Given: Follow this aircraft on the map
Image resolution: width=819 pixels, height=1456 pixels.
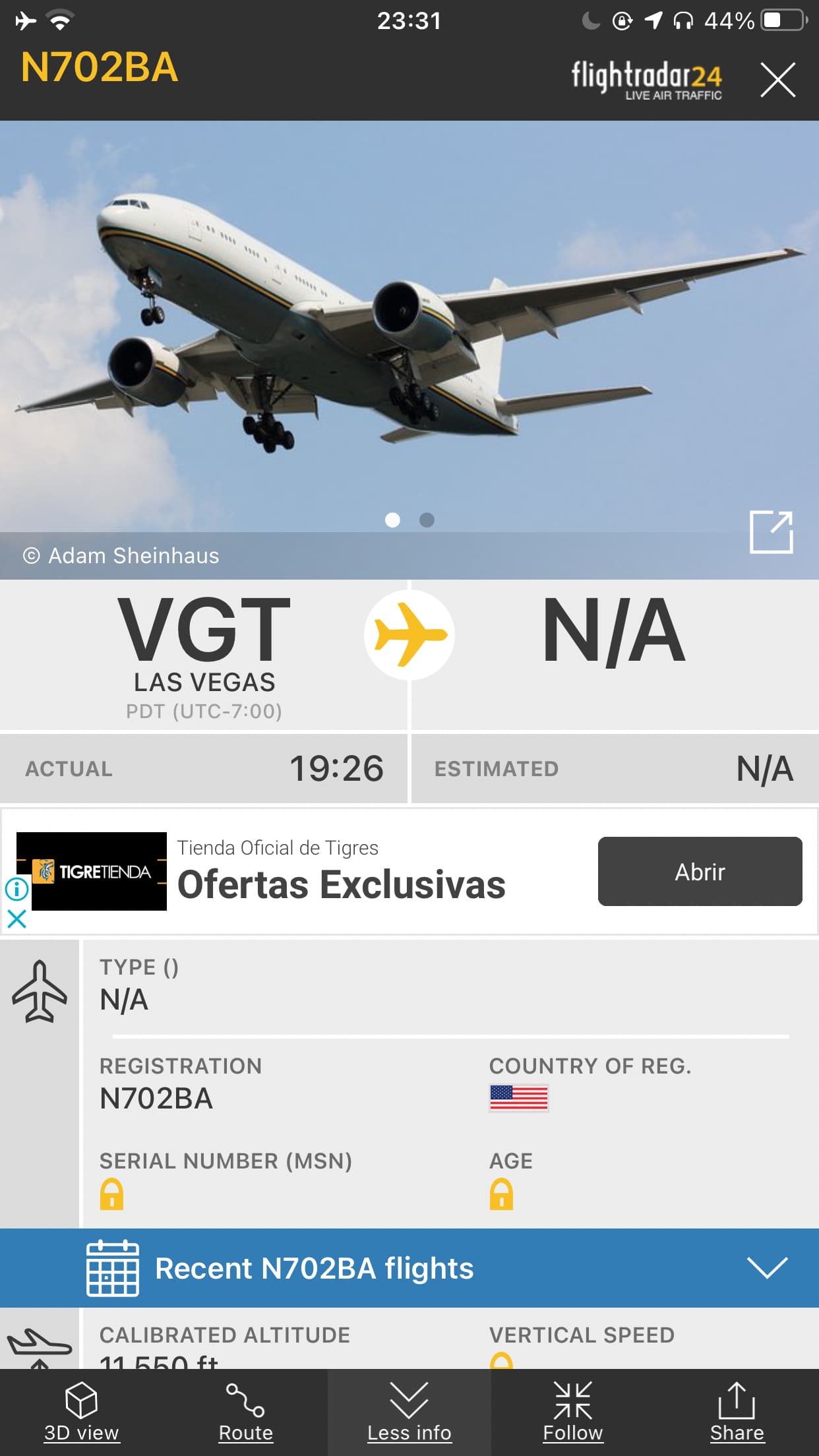Looking at the screenshot, I should pos(572,1412).
